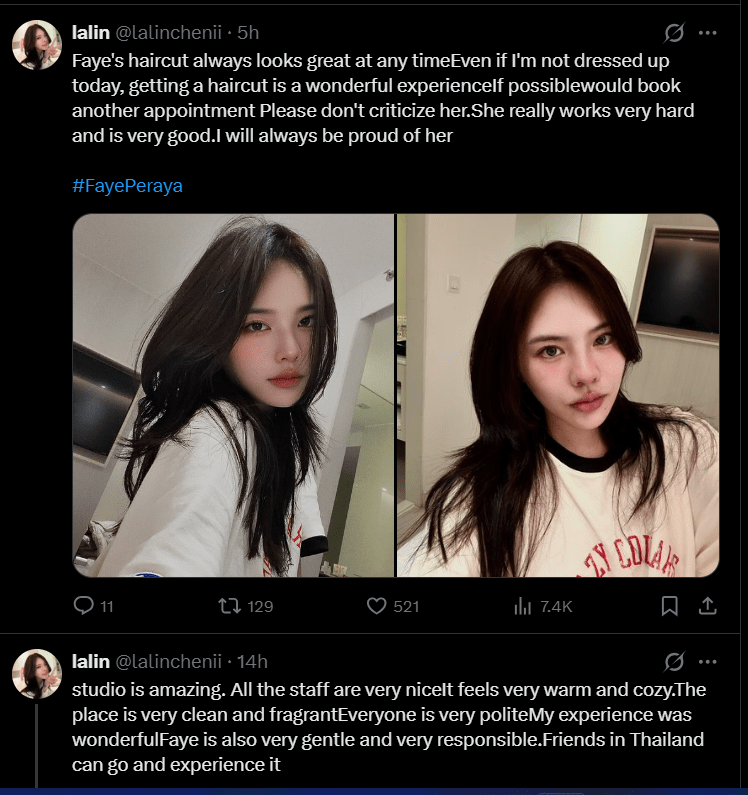Open the overflow menu on the 5h post
This screenshot has width=748, height=795.
[x=708, y=33]
